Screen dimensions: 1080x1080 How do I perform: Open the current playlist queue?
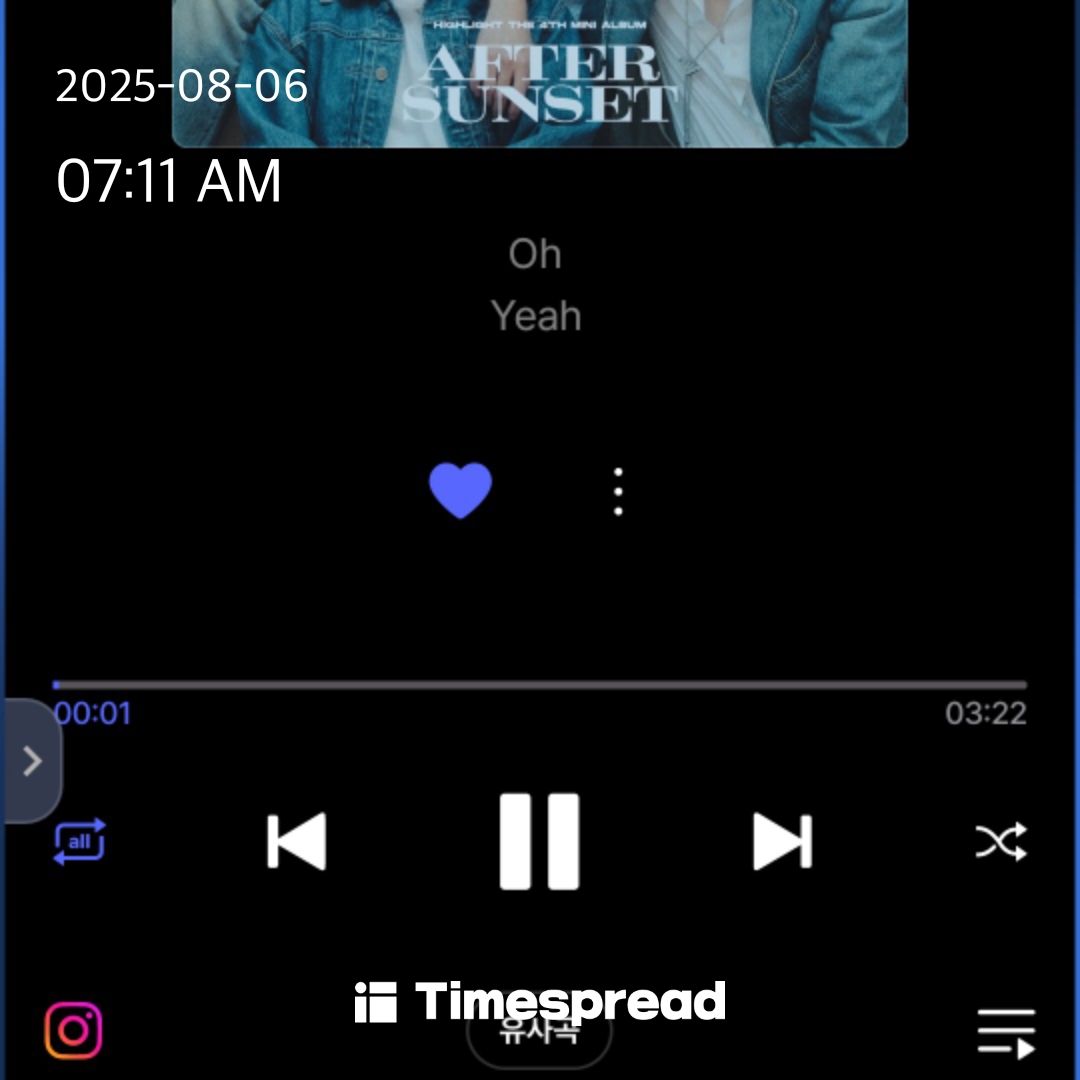point(1006,1033)
